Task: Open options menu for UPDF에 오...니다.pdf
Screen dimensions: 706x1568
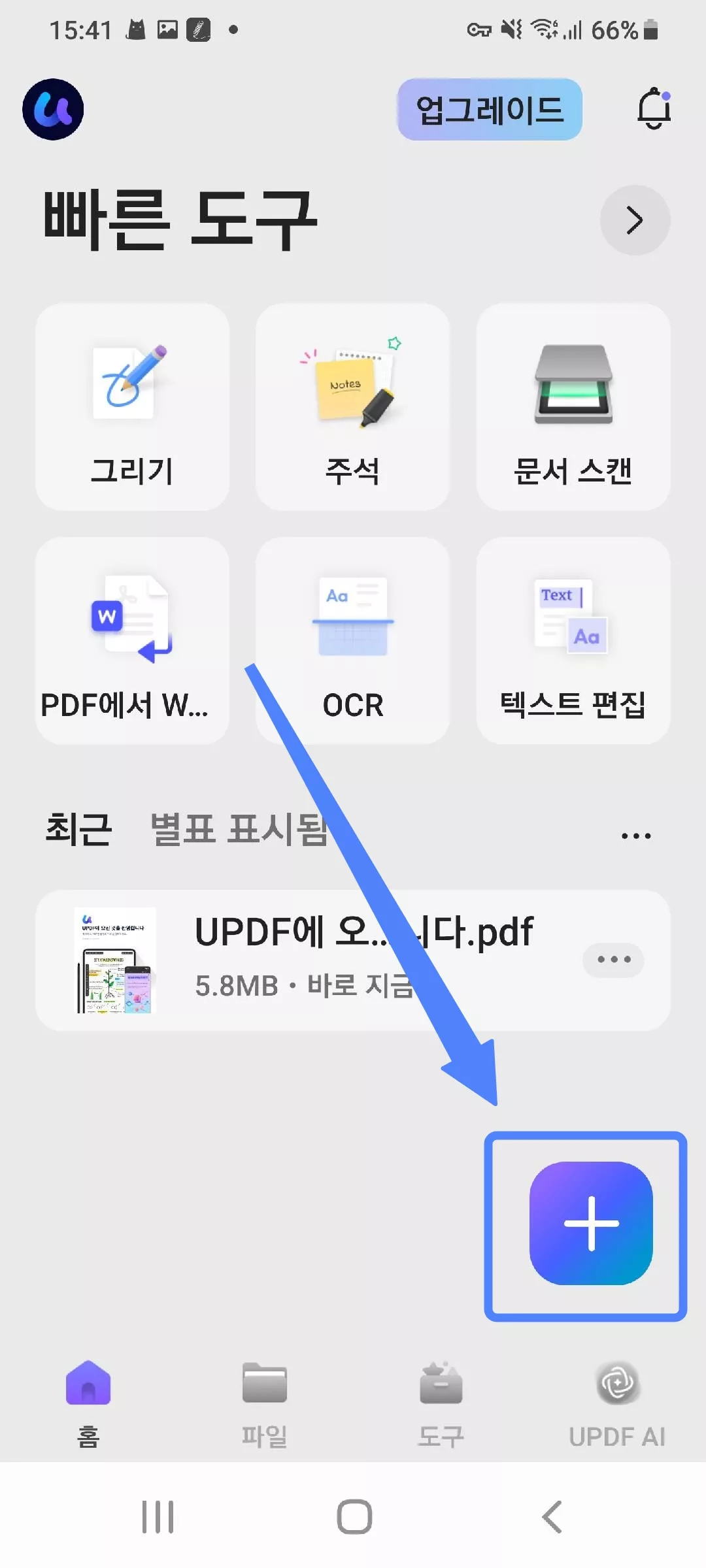Action: 613,959
